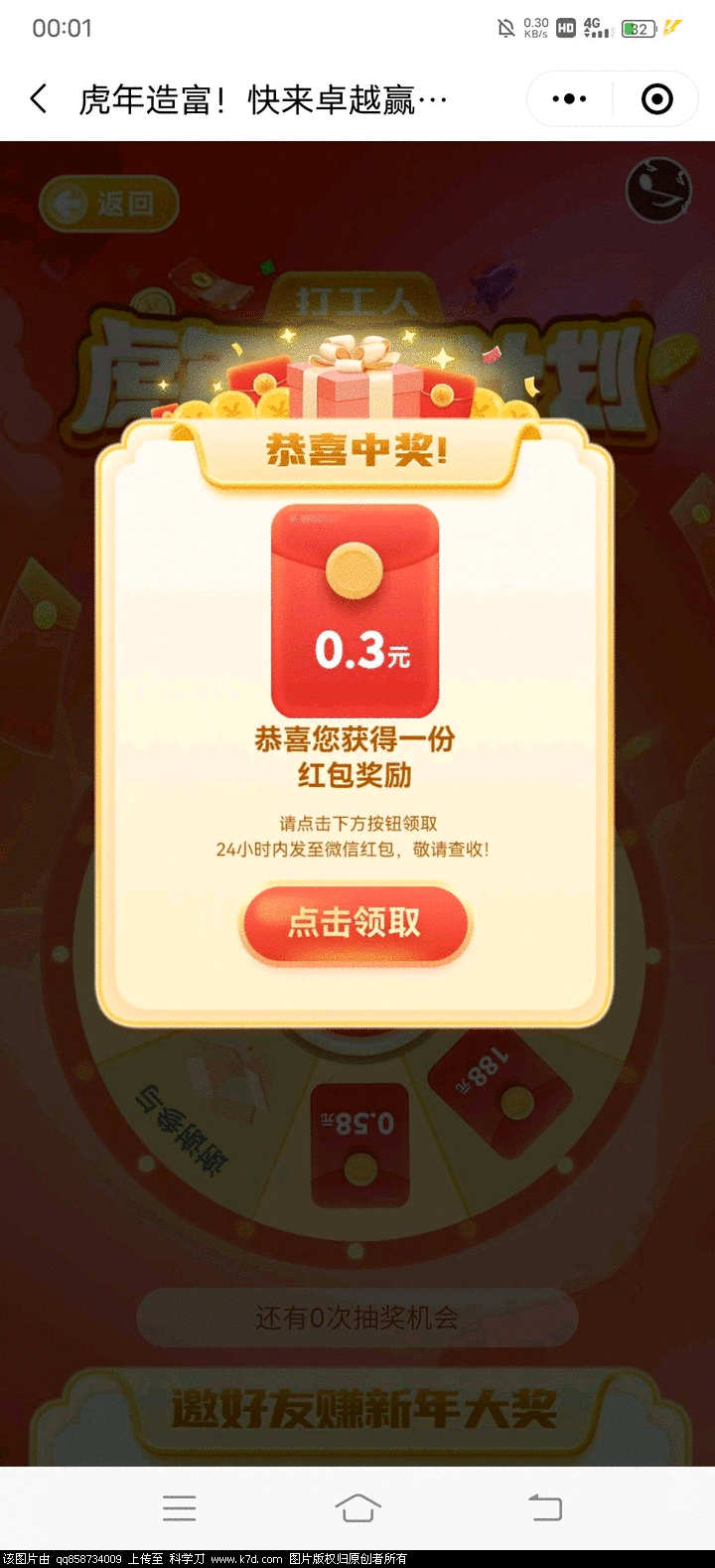The image size is (715, 1568).
Task: Tap the system back button
Action: point(542,1506)
